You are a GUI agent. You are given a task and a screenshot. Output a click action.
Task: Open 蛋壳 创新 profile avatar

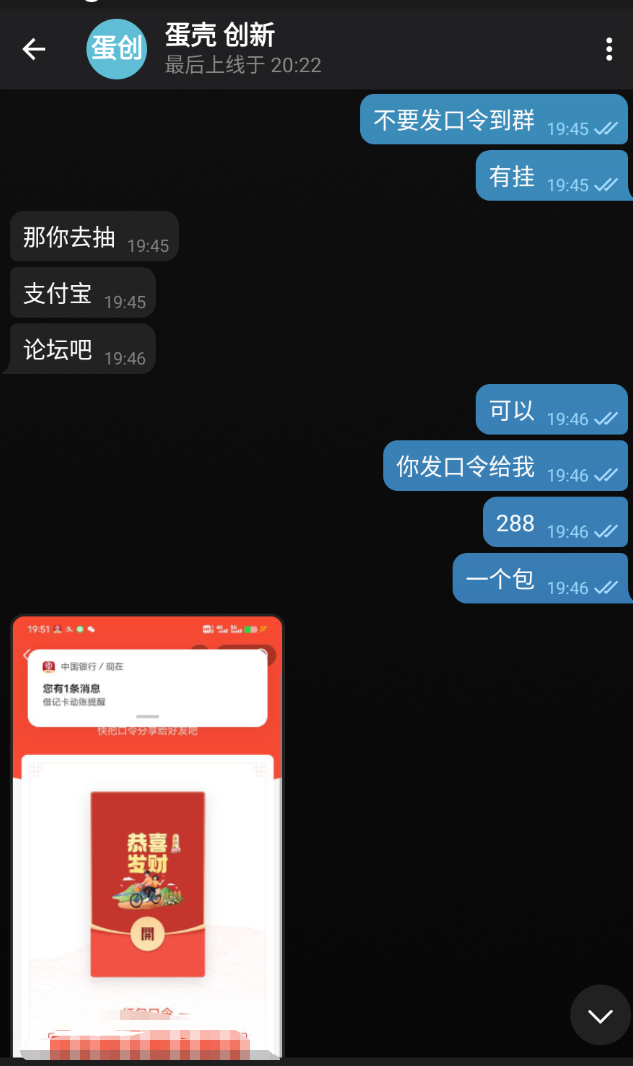117,48
